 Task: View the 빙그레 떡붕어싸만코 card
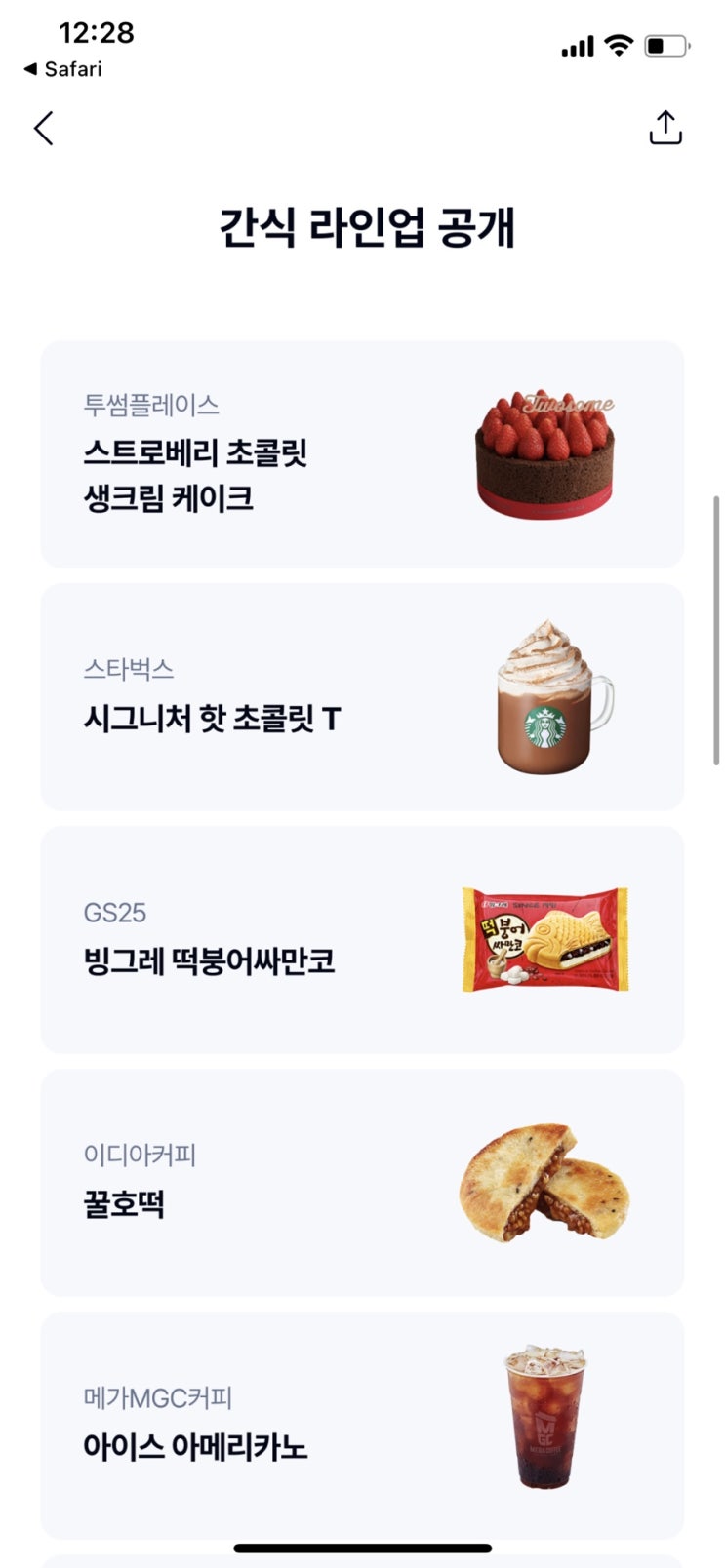point(361,940)
